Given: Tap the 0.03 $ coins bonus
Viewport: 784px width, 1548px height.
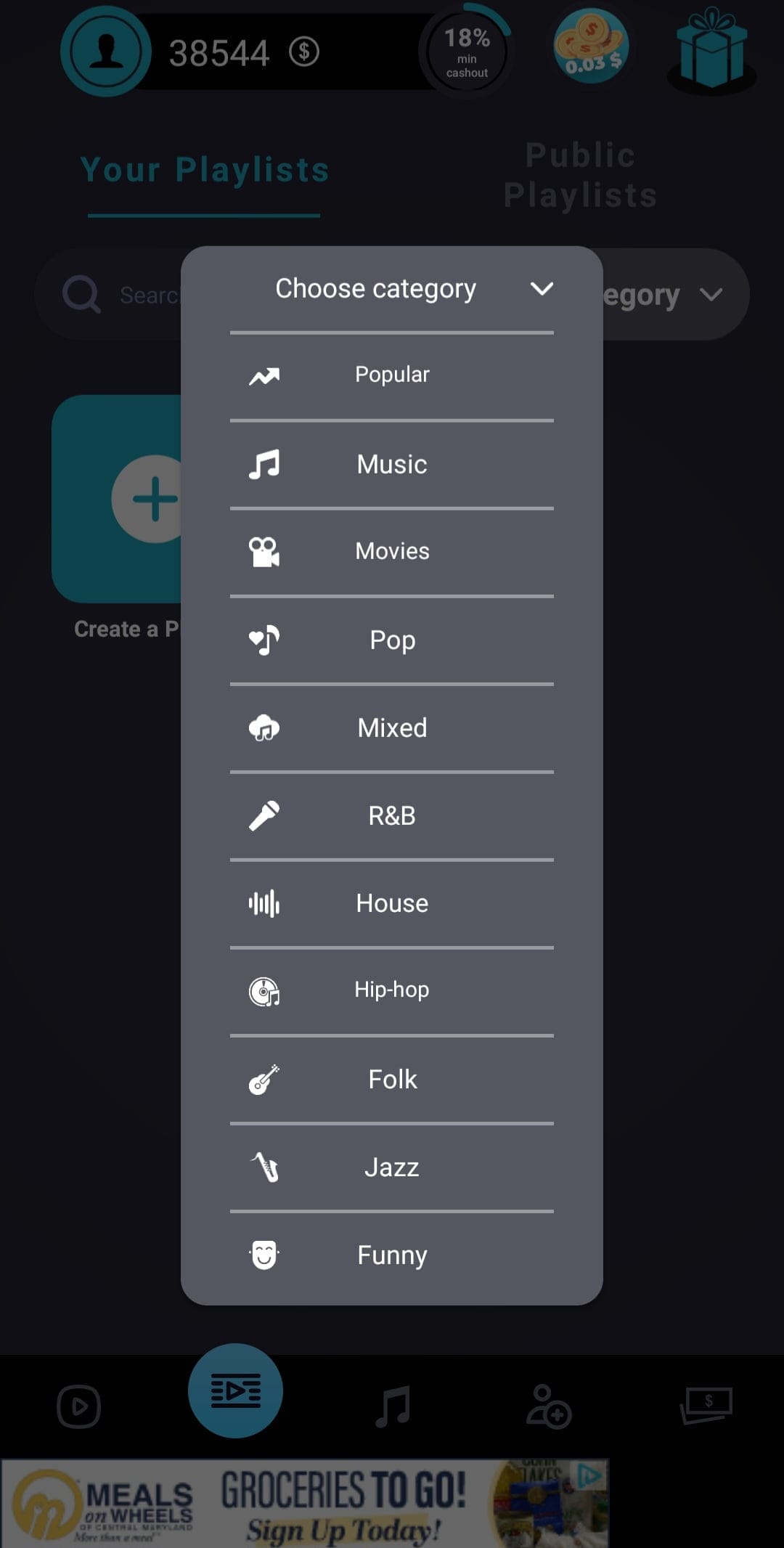Looking at the screenshot, I should 592,46.
